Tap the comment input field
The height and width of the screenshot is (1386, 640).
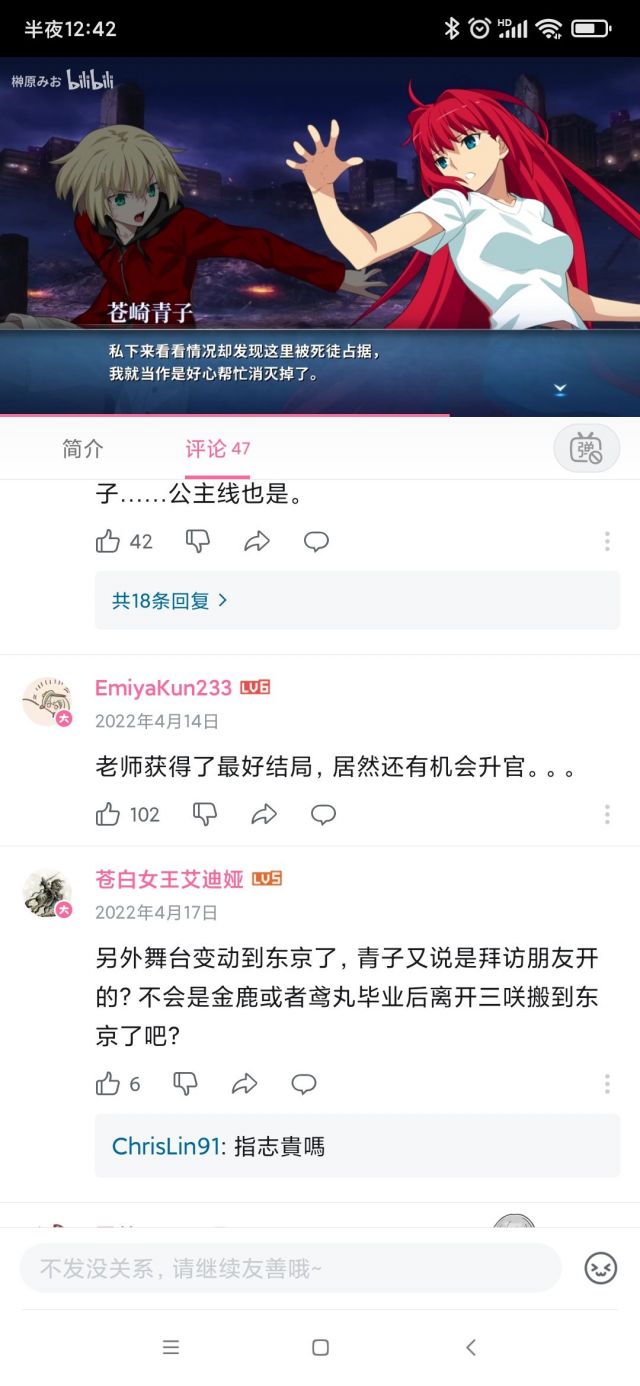pyautogui.click(x=290, y=1268)
